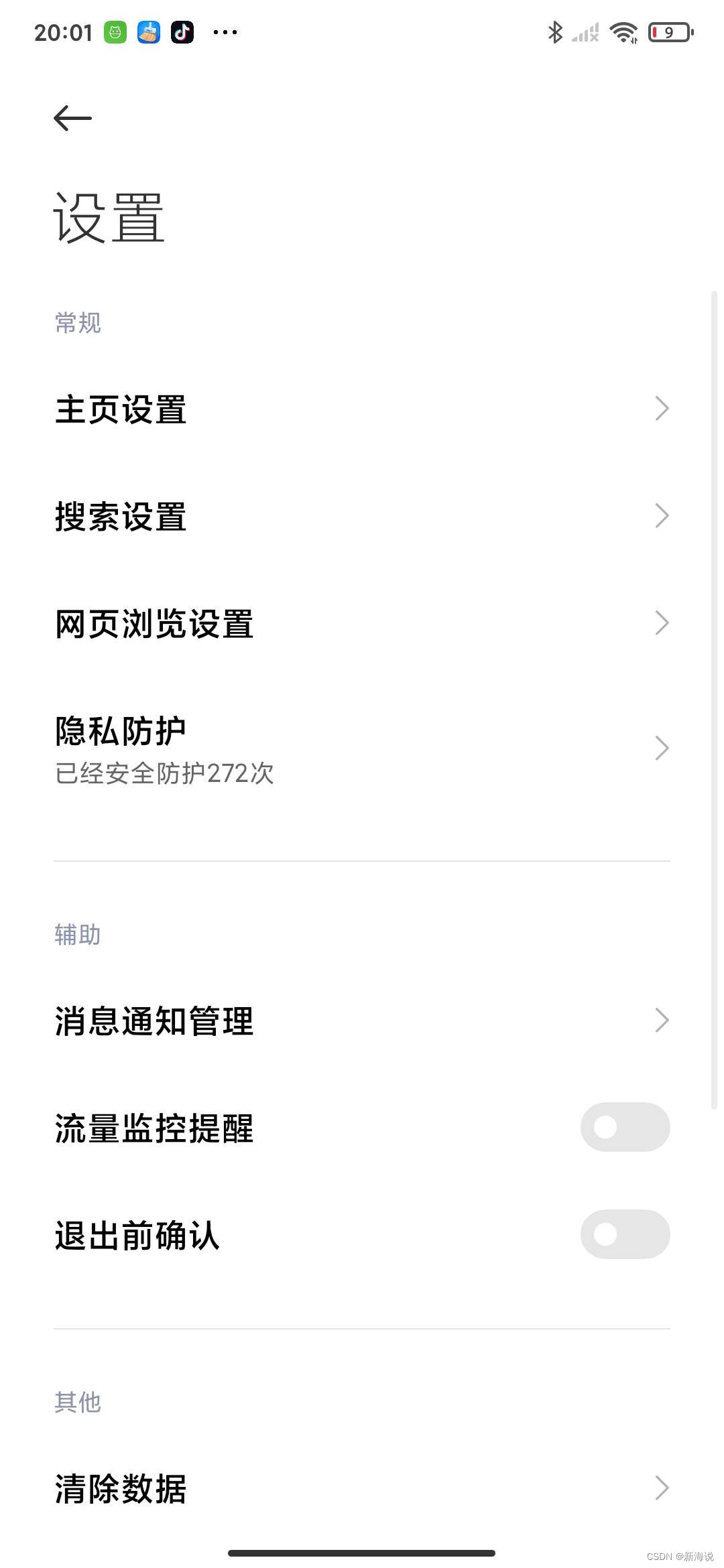
Task: Open 消息通知管理 notification management
Action: tap(268, 1021)
